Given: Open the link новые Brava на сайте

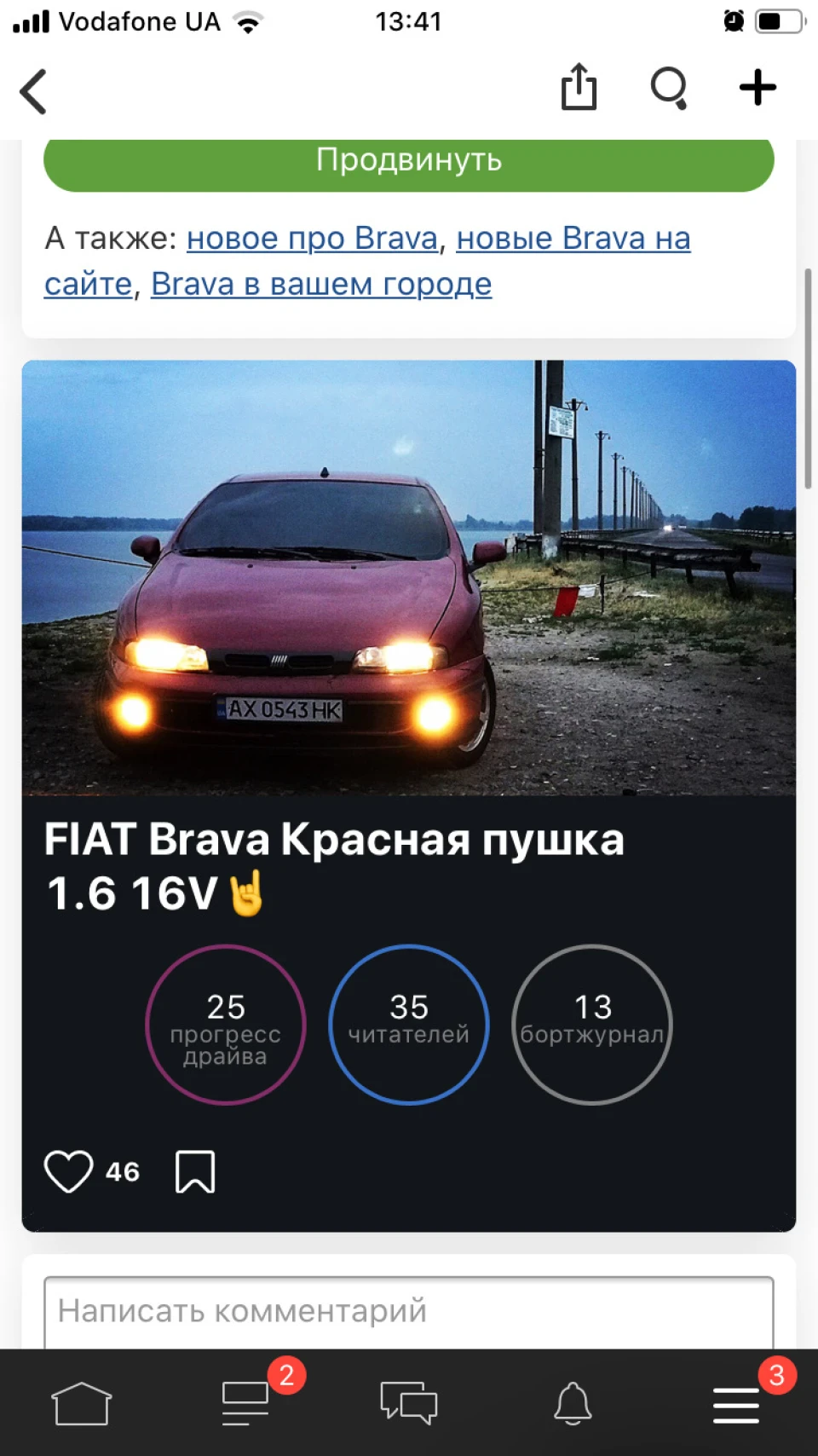Looking at the screenshot, I should [367, 261].
